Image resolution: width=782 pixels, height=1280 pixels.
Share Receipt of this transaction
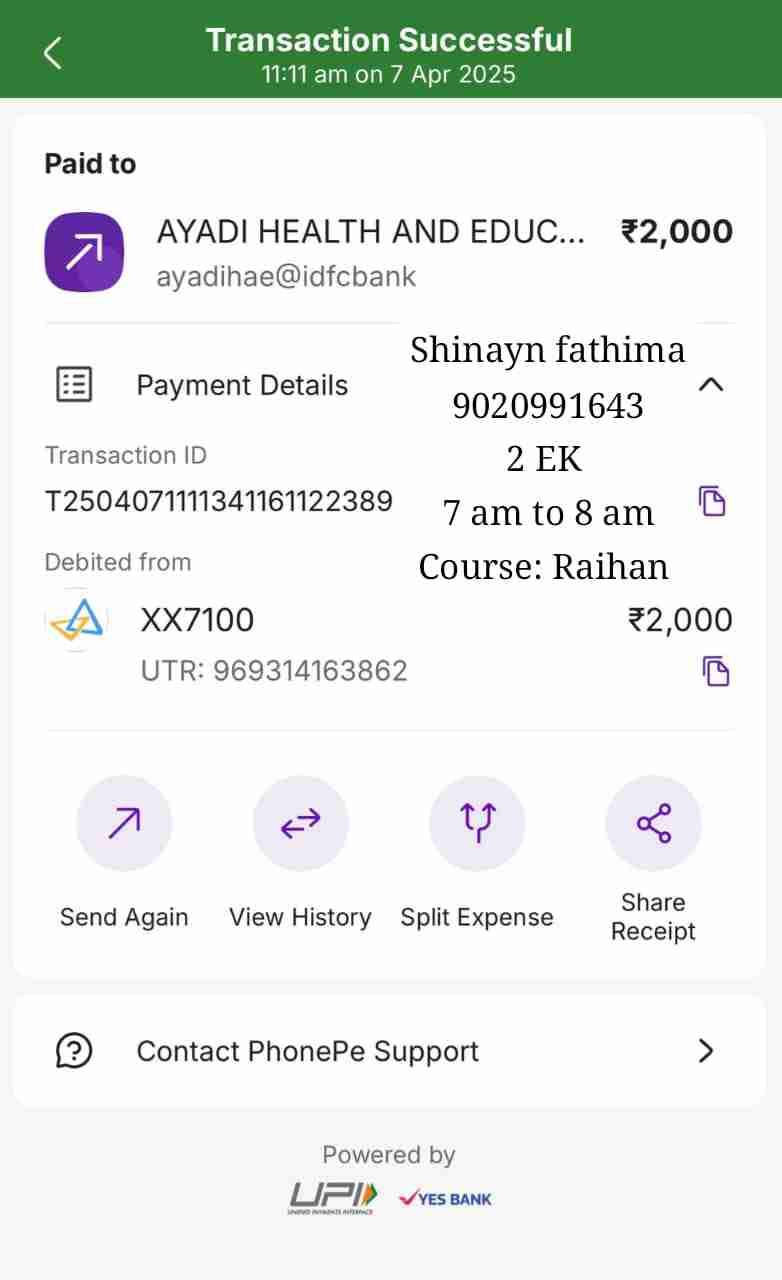[x=653, y=824]
